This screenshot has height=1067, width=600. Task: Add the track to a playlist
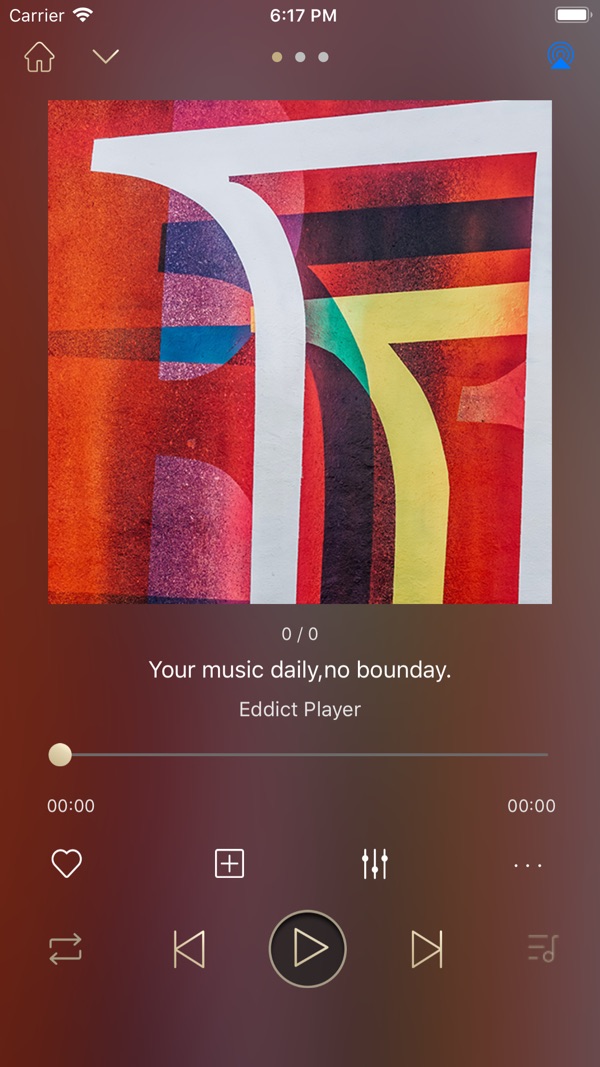[x=229, y=864]
